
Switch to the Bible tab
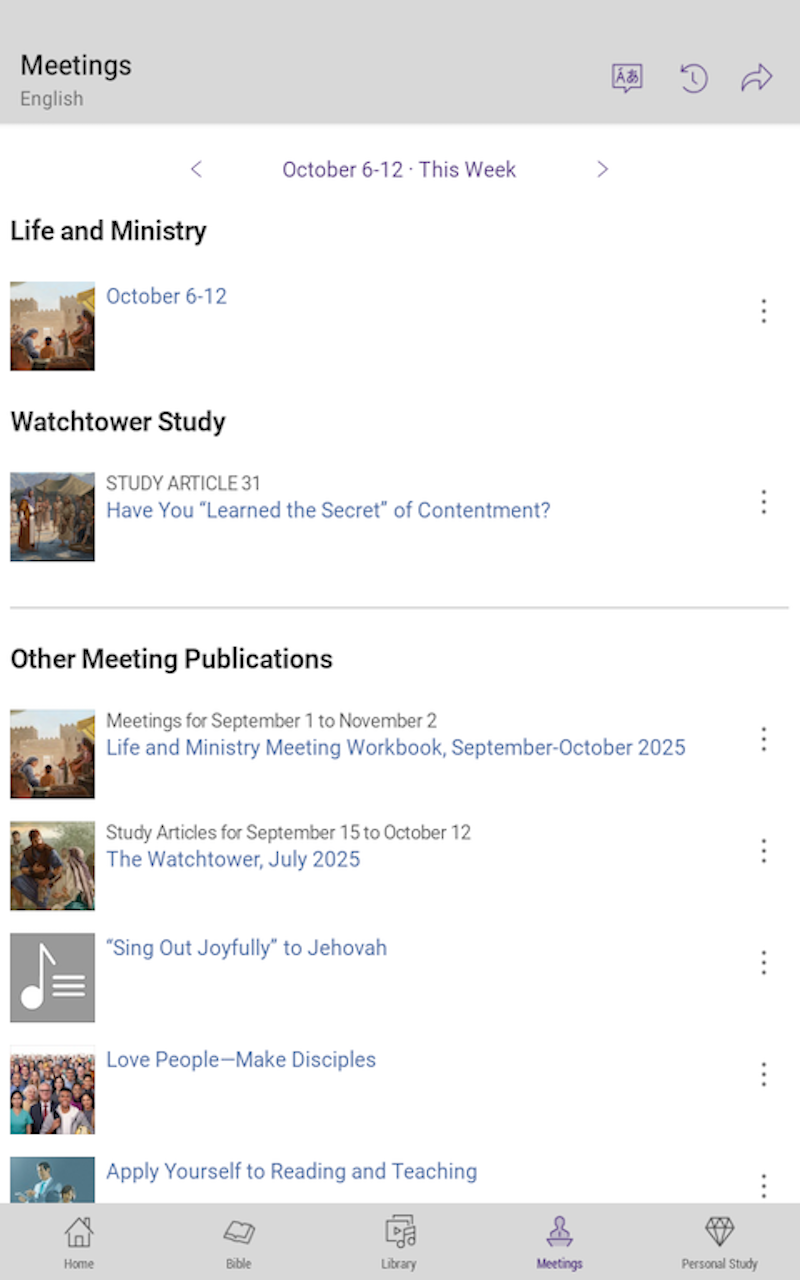click(239, 1240)
